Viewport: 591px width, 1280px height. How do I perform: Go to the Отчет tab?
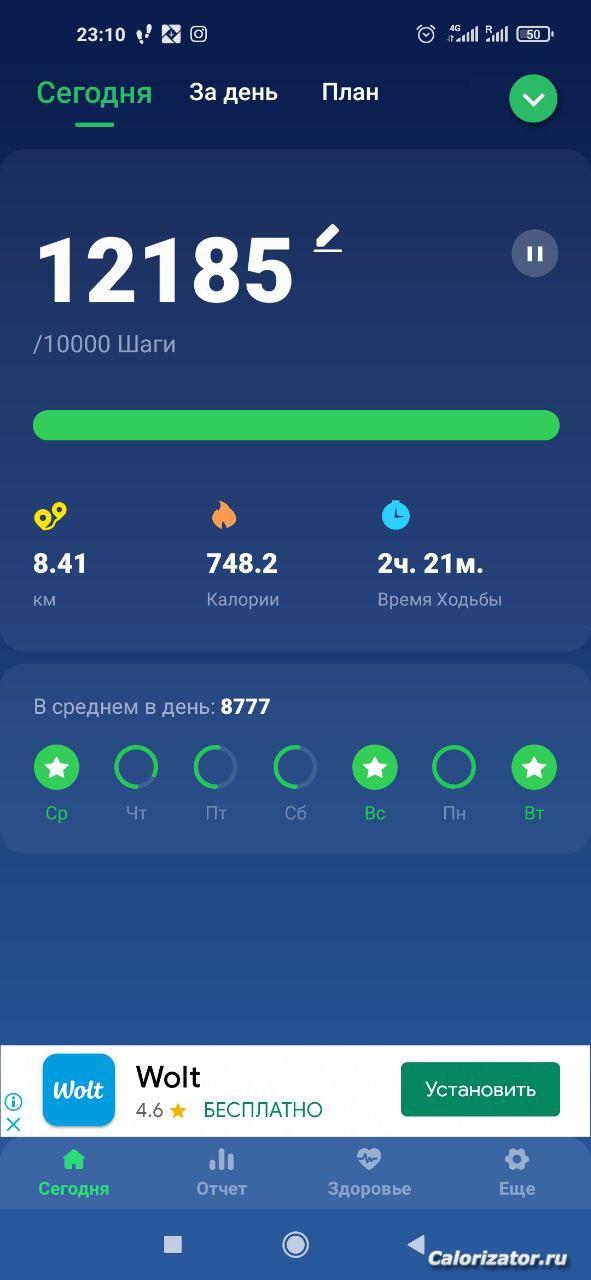tap(221, 1173)
